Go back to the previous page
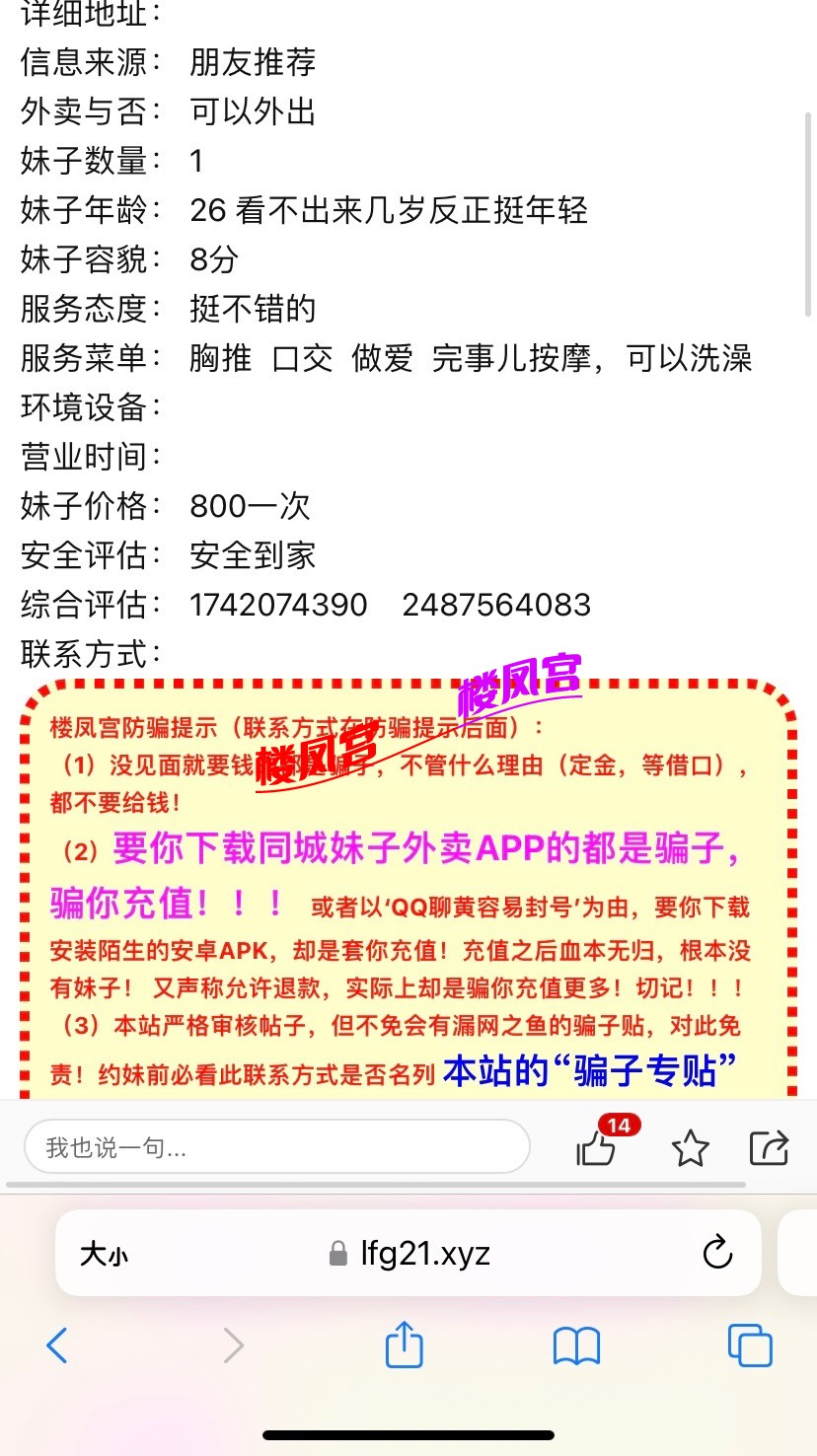This screenshot has width=817, height=1456. (57, 1346)
